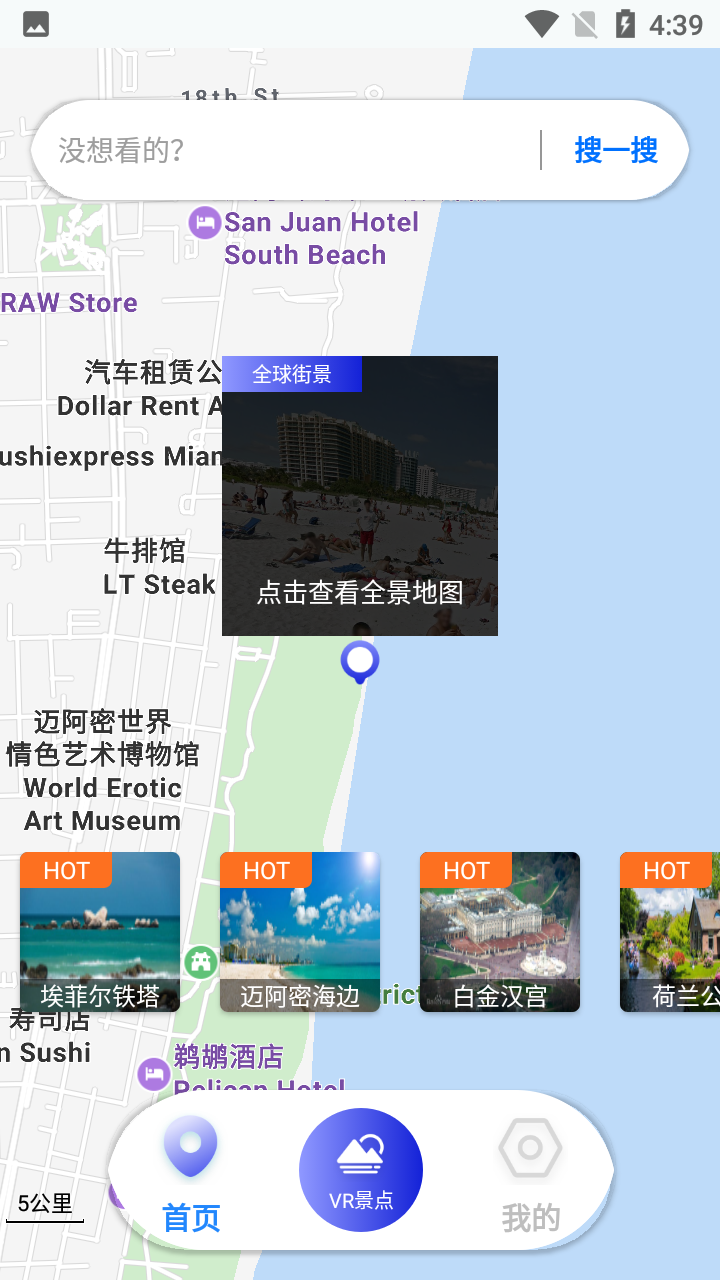The image size is (720, 1280).
Task: Tap the green metro station icon on map
Action: [200, 962]
